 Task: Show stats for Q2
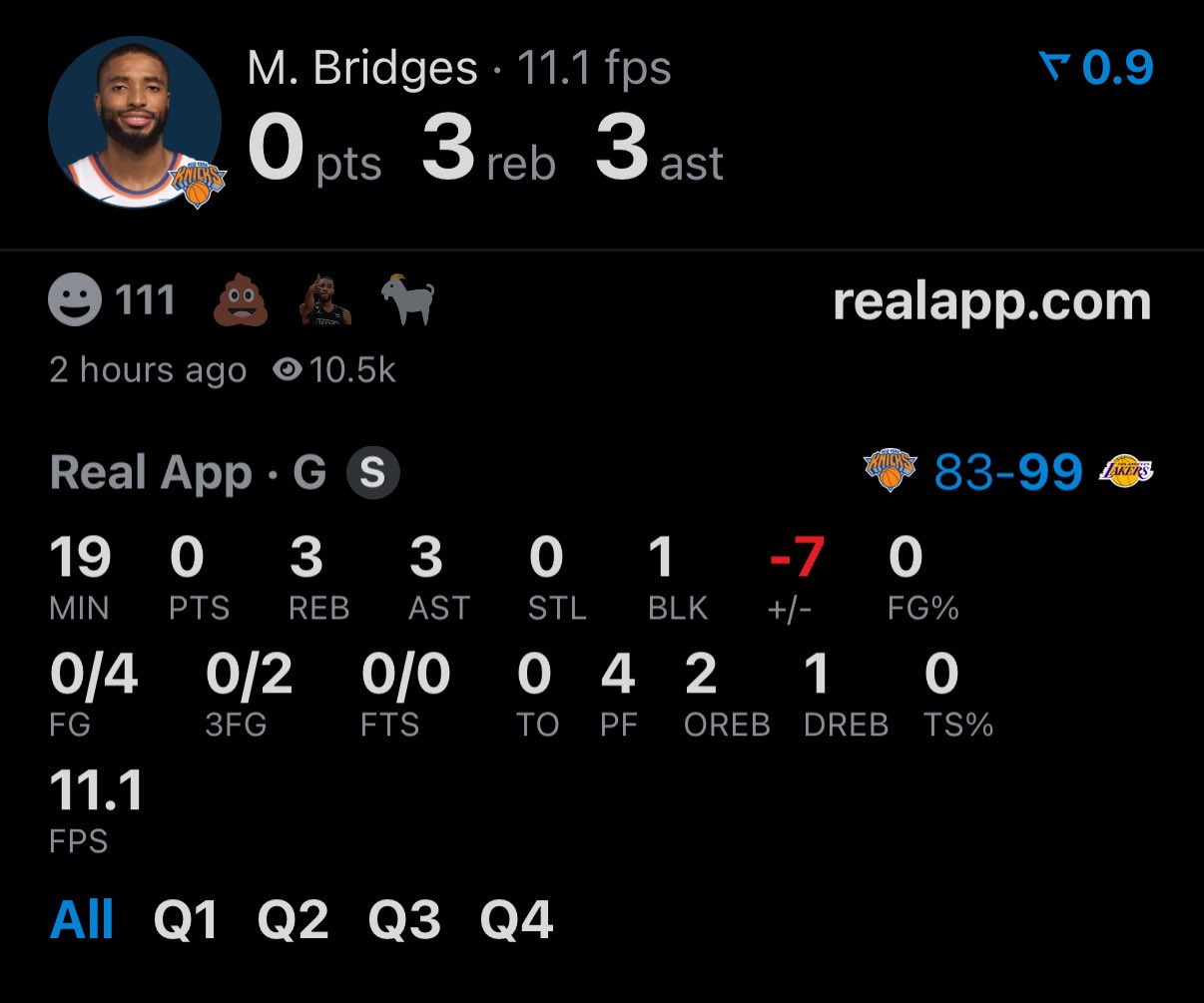tap(293, 920)
